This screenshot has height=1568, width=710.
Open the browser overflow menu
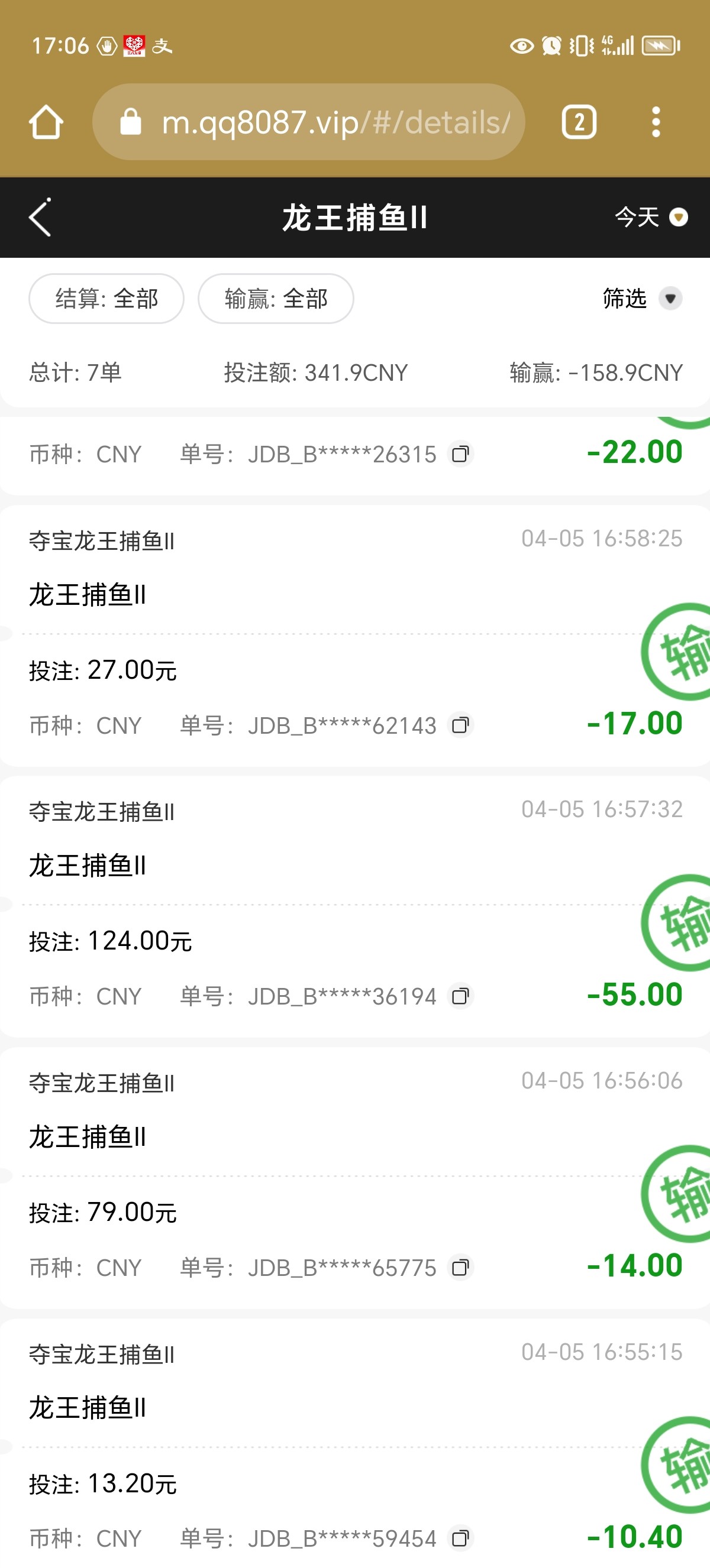coord(656,122)
